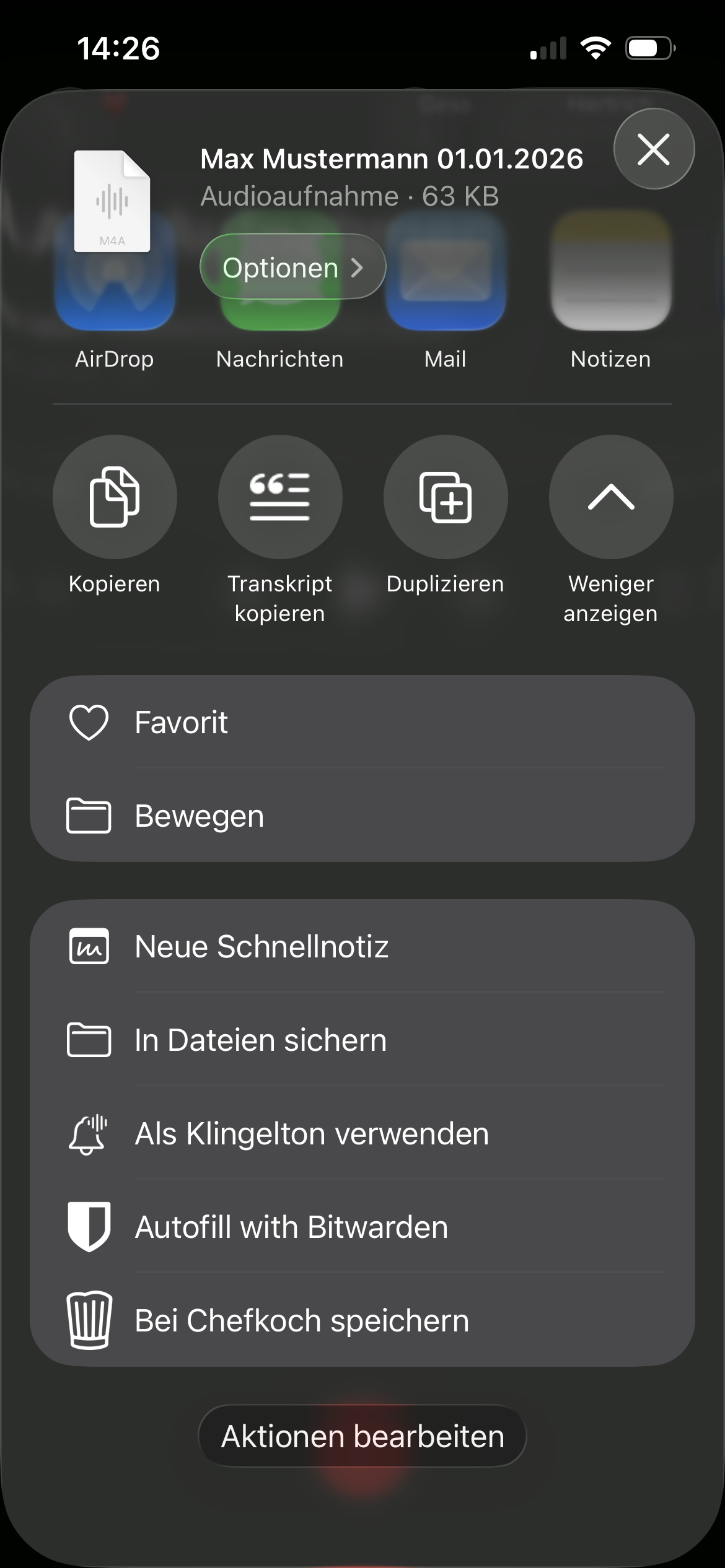Share the recording via Mail
Screen dimensions: 725x1568
(x=445, y=291)
